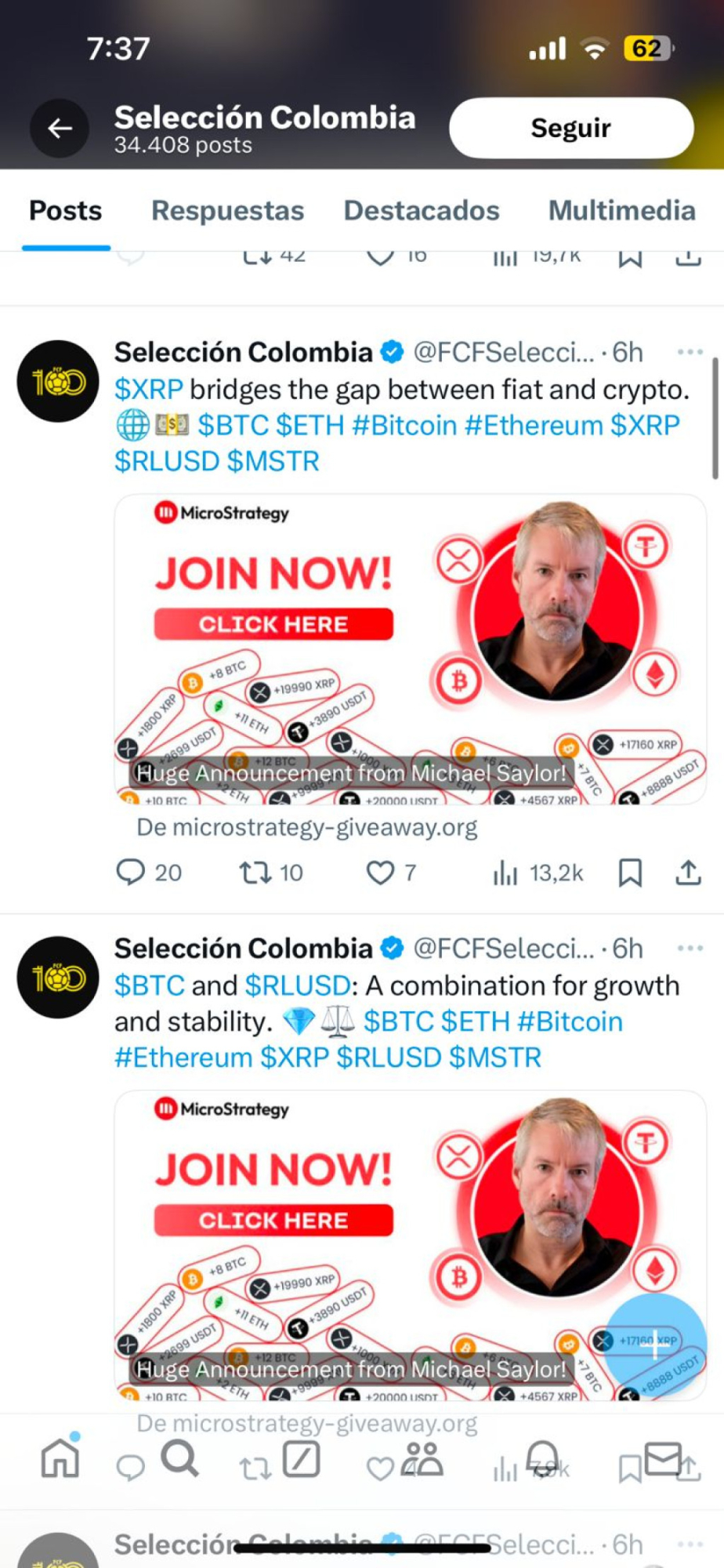The height and width of the screenshot is (1568, 724).
Task: Switch to the Destacados tab
Action: click(x=422, y=210)
